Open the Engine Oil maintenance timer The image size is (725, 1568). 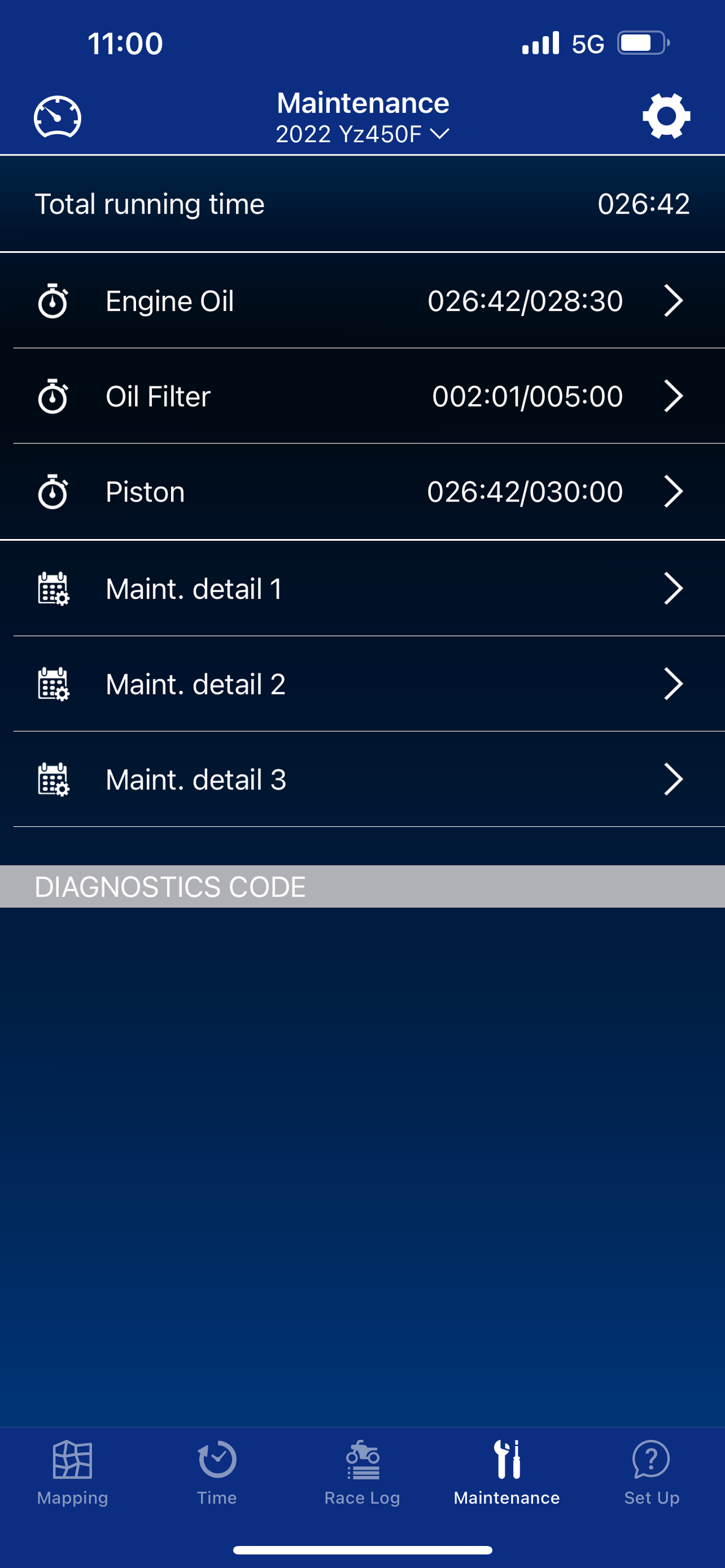pos(362,301)
